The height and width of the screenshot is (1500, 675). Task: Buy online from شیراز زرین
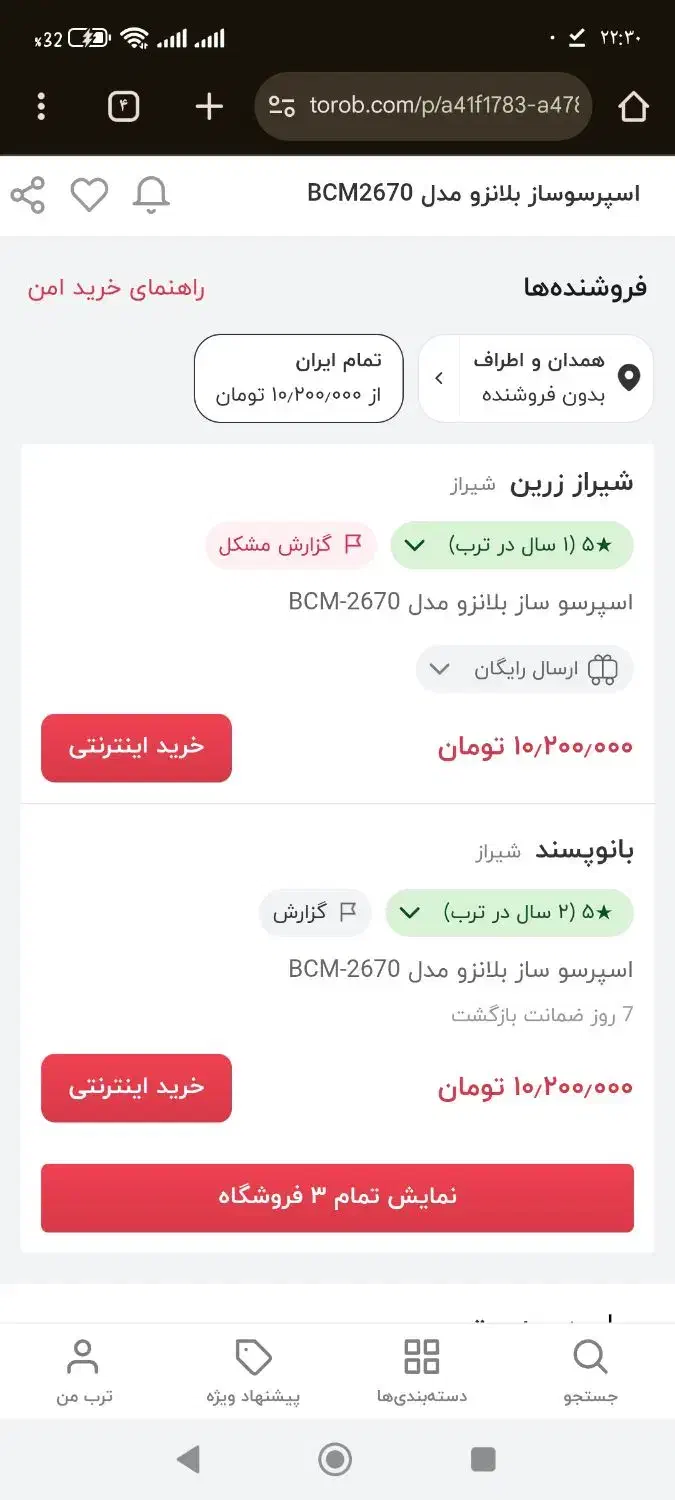[136, 748]
